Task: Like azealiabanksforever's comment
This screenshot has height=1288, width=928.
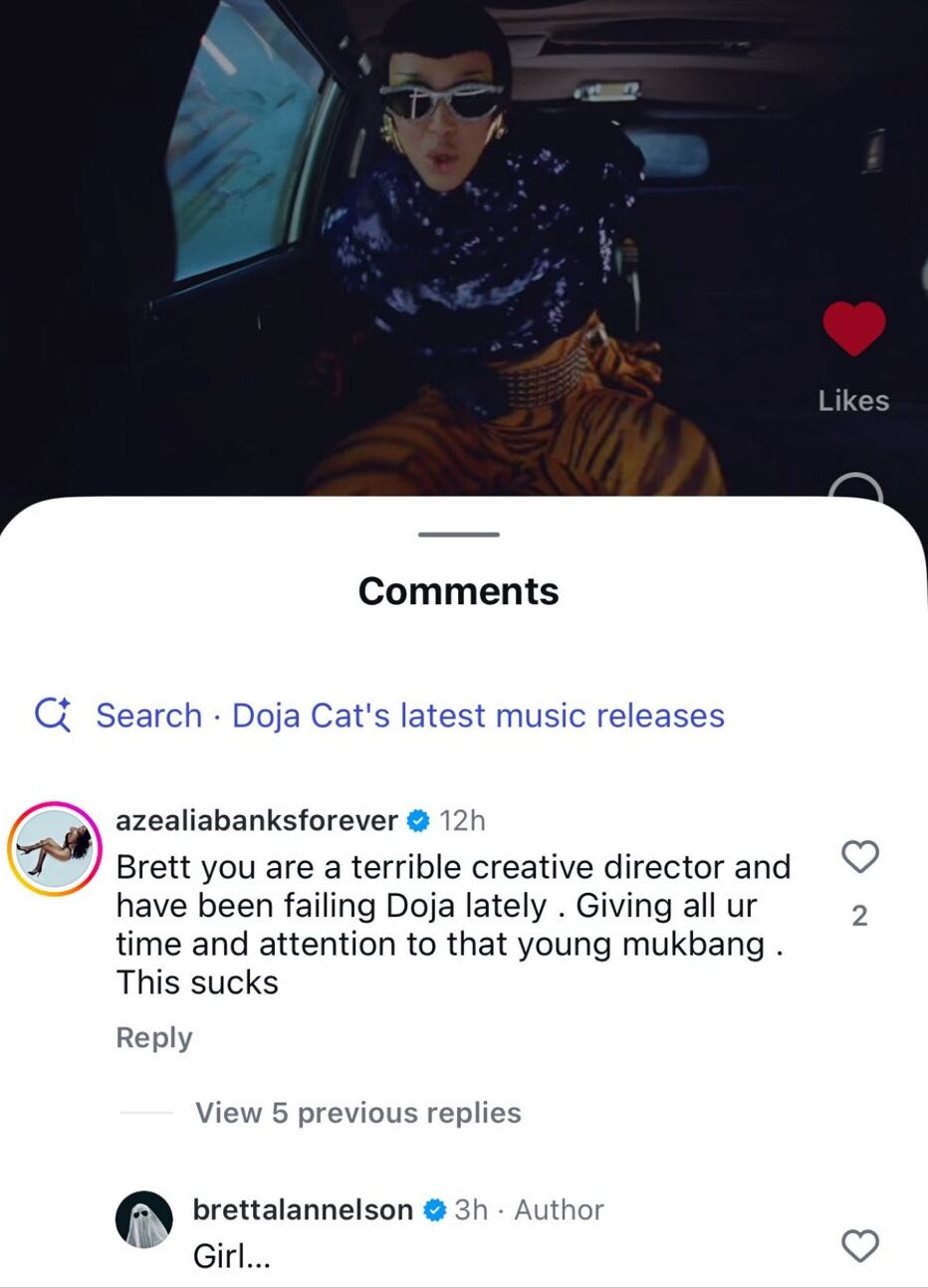Action: click(x=860, y=857)
